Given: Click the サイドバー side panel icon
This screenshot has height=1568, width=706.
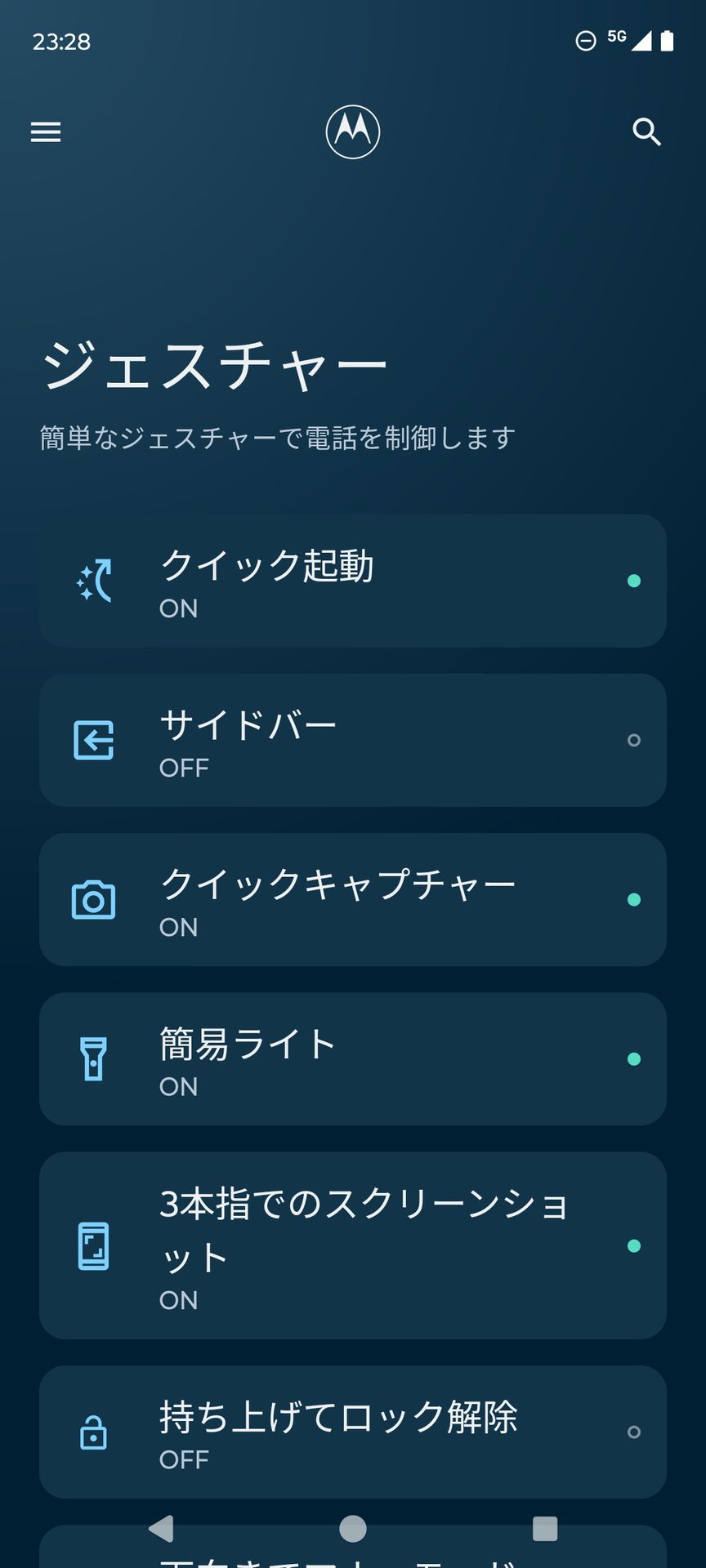Looking at the screenshot, I should coord(92,740).
